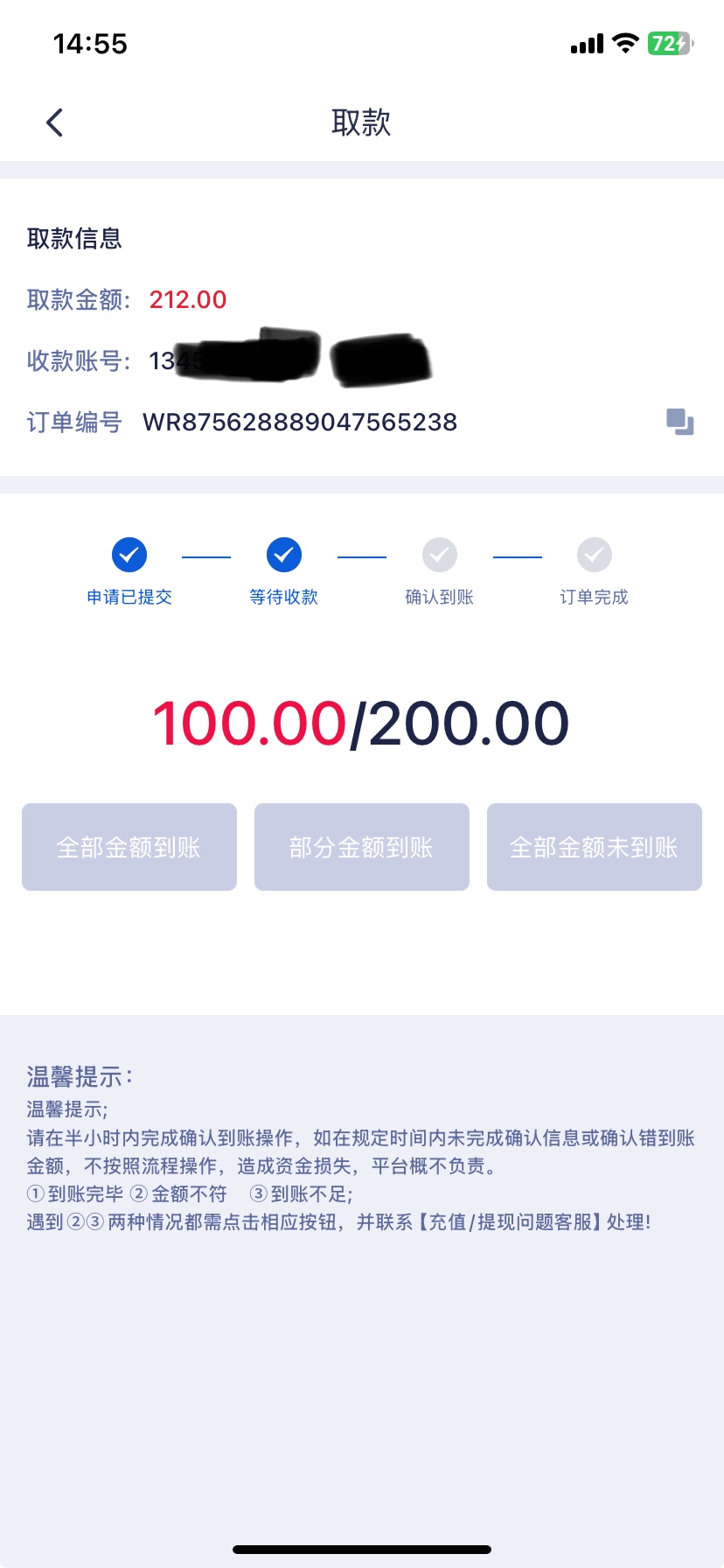The width and height of the screenshot is (724, 1568).
Task: Tap 全部金额未到账 button
Action: point(594,847)
